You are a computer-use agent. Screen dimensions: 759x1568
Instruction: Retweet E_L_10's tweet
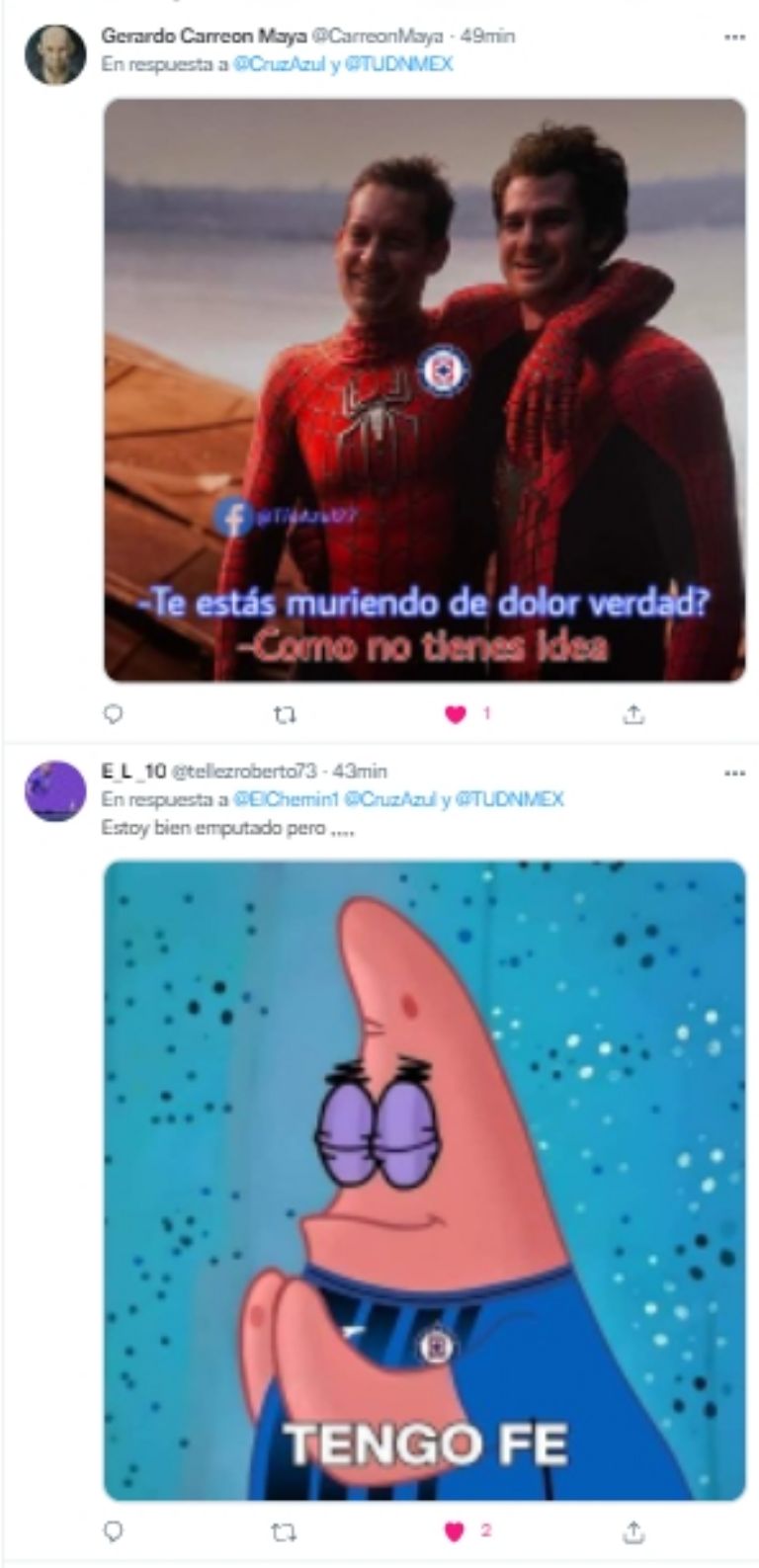(284, 1531)
